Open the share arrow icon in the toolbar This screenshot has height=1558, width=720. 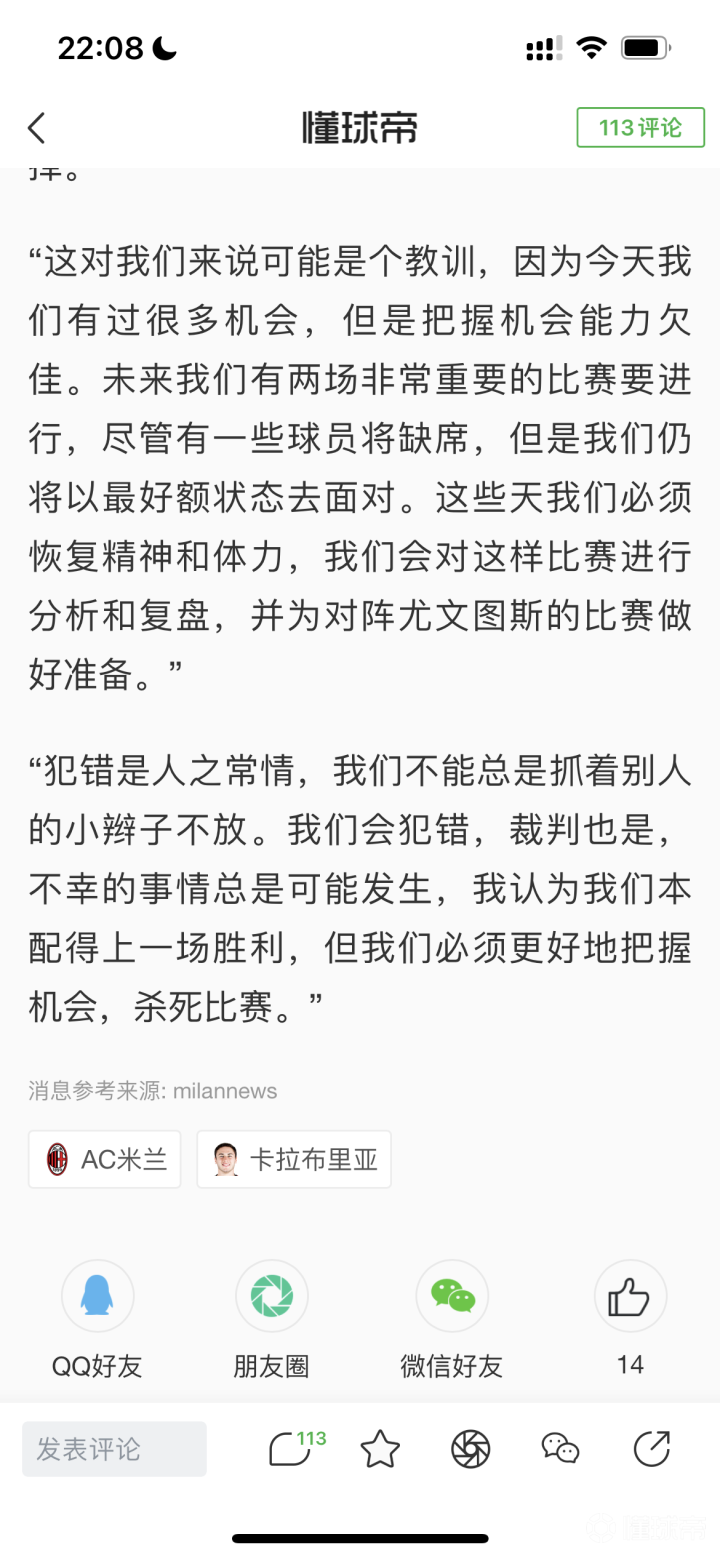[x=652, y=1449]
